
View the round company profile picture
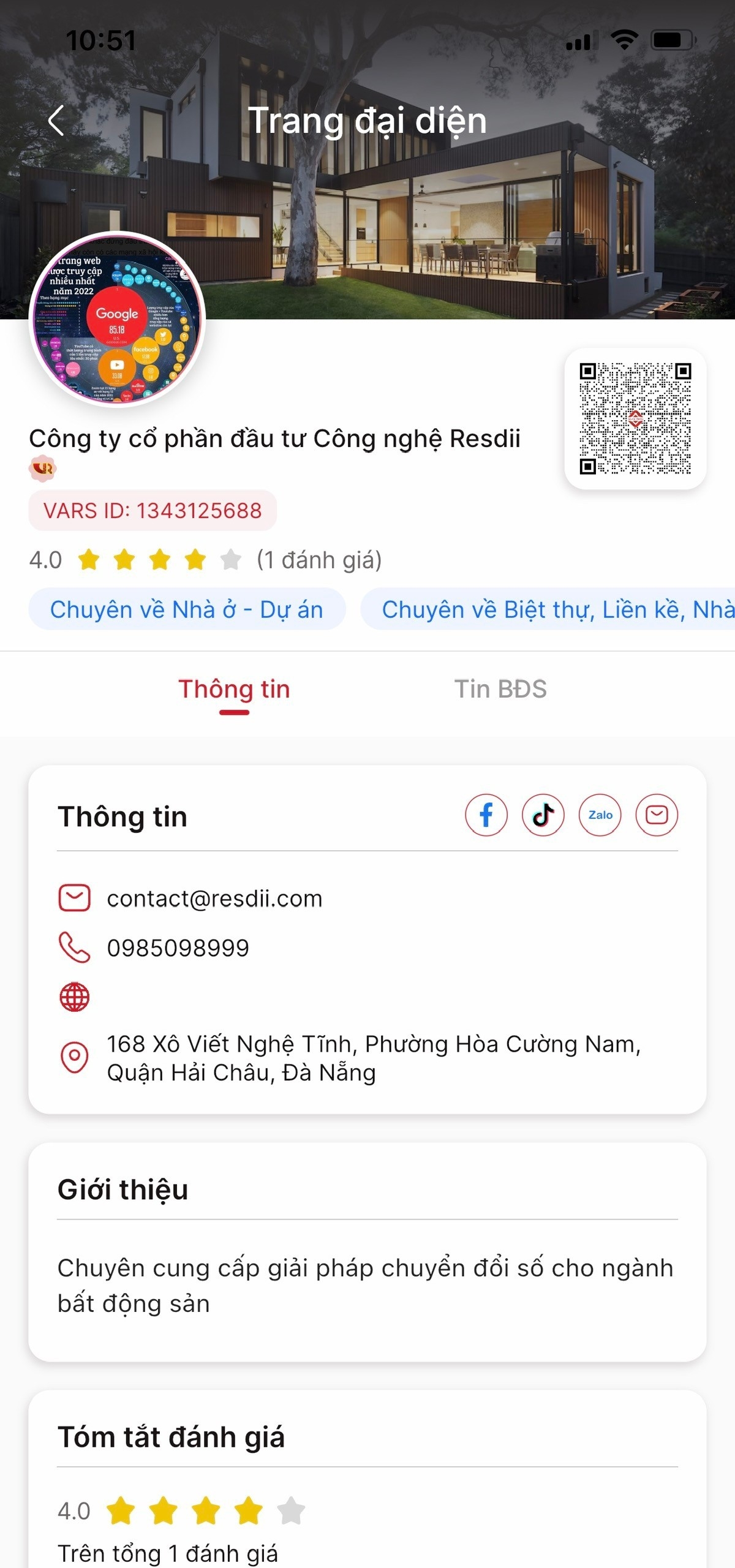coord(117,318)
